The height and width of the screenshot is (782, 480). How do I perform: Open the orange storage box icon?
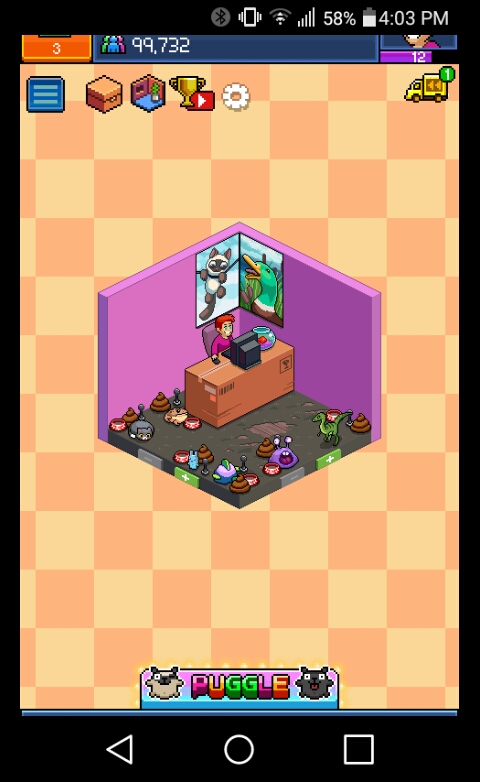[104, 94]
